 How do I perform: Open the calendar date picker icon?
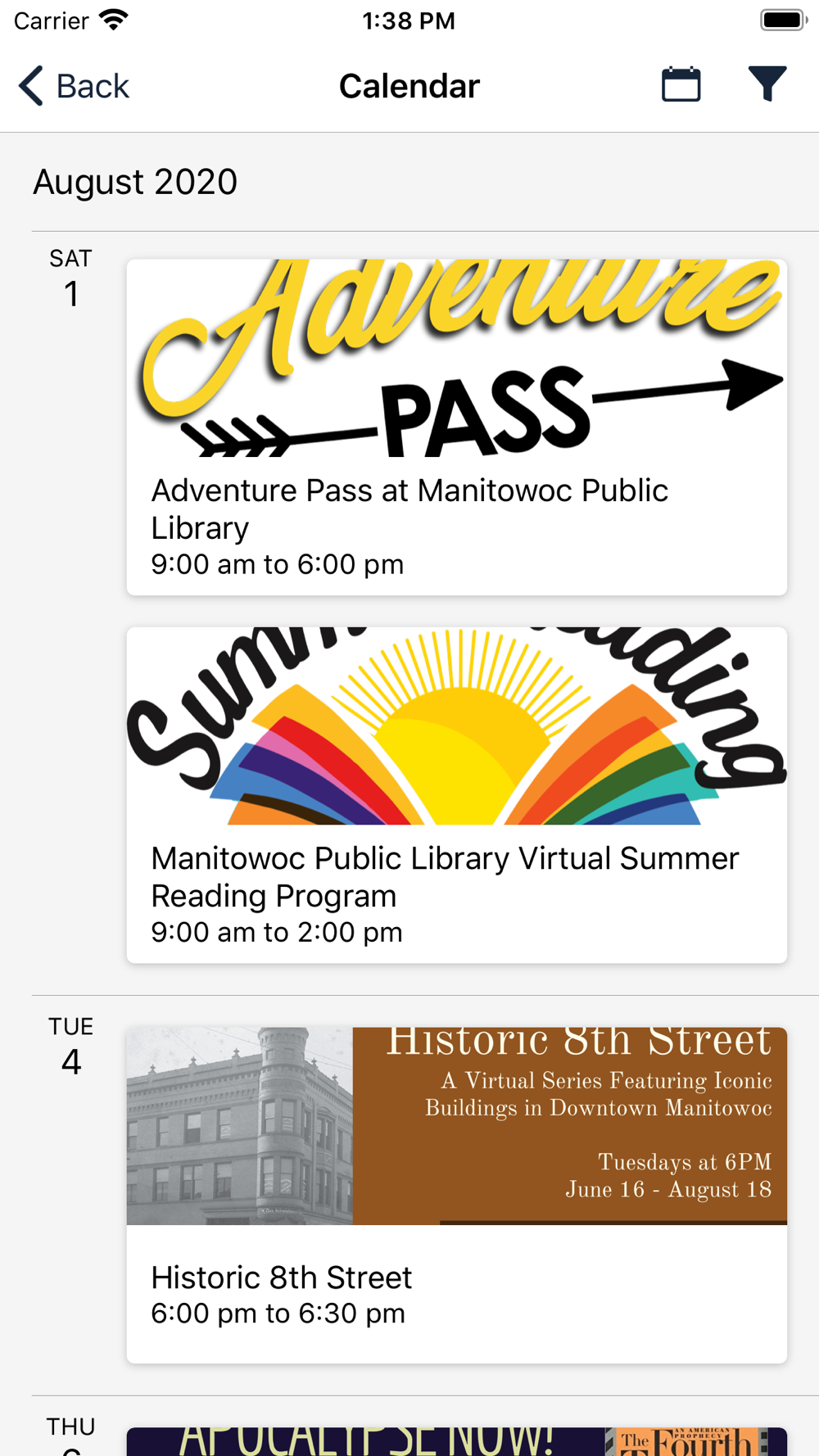(x=681, y=84)
